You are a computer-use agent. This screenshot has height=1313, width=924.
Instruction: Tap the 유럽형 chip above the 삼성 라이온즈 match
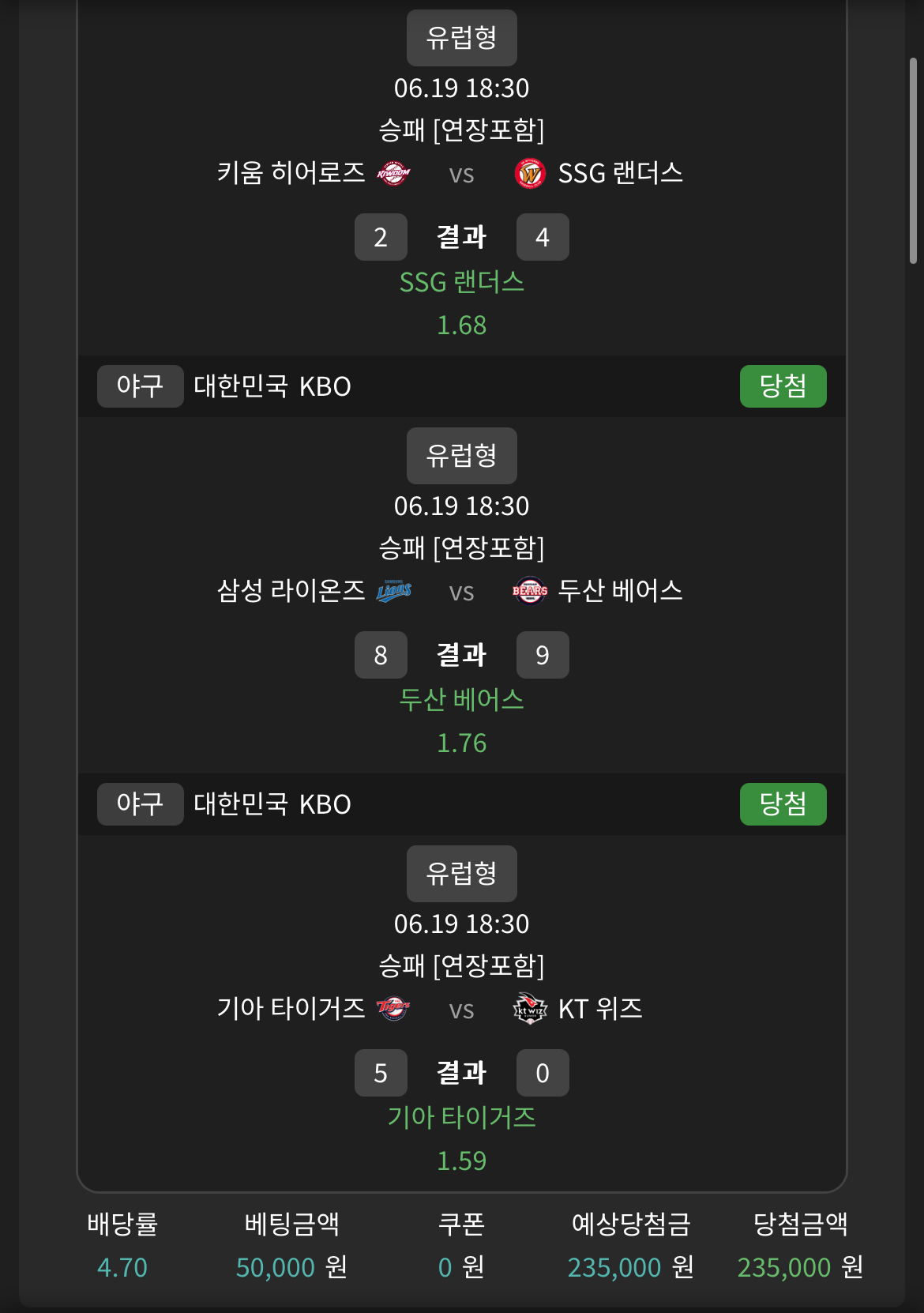coord(461,455)
